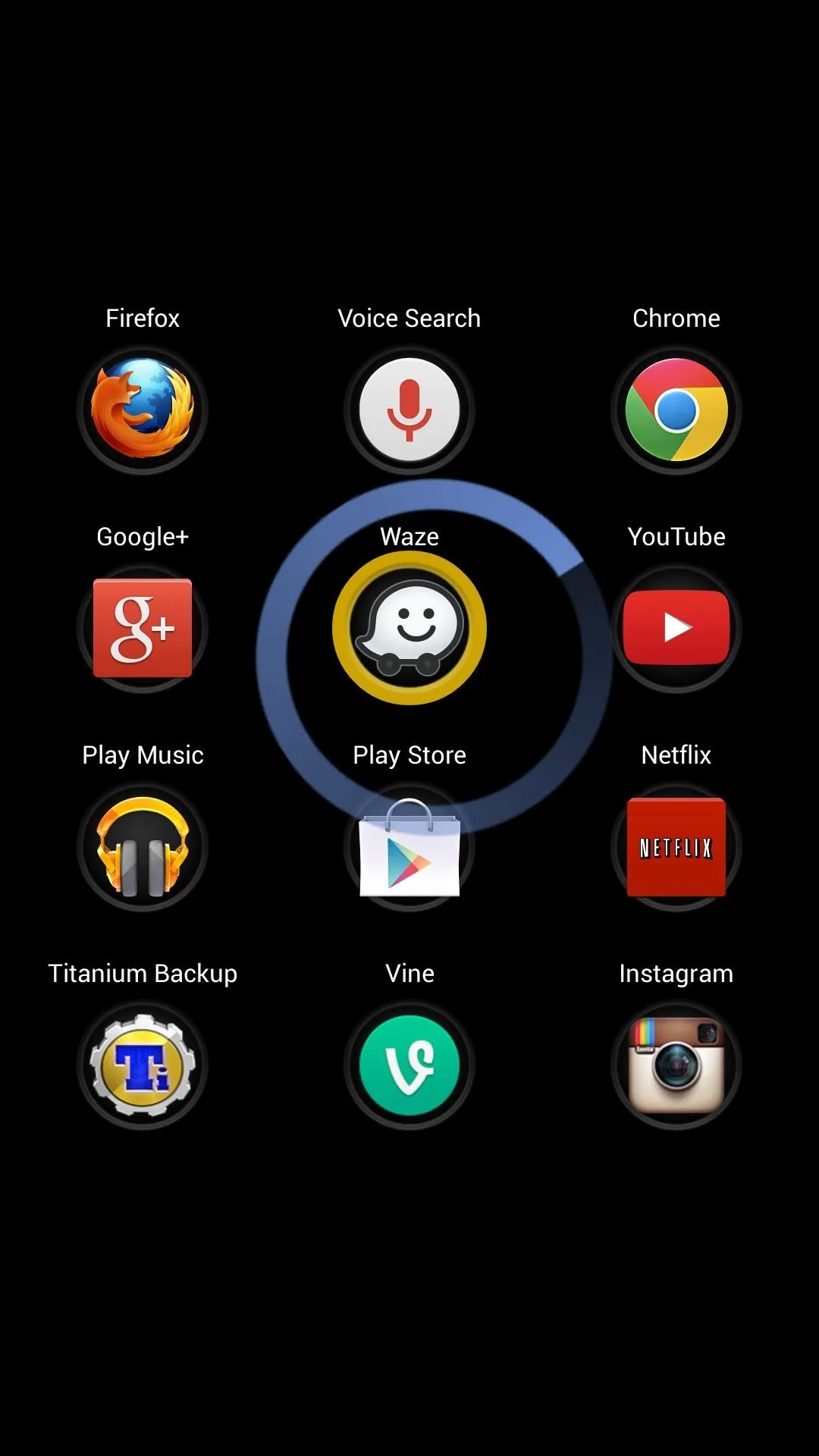Open Play Music
The image size is (819, 1456).
(143, 846)
